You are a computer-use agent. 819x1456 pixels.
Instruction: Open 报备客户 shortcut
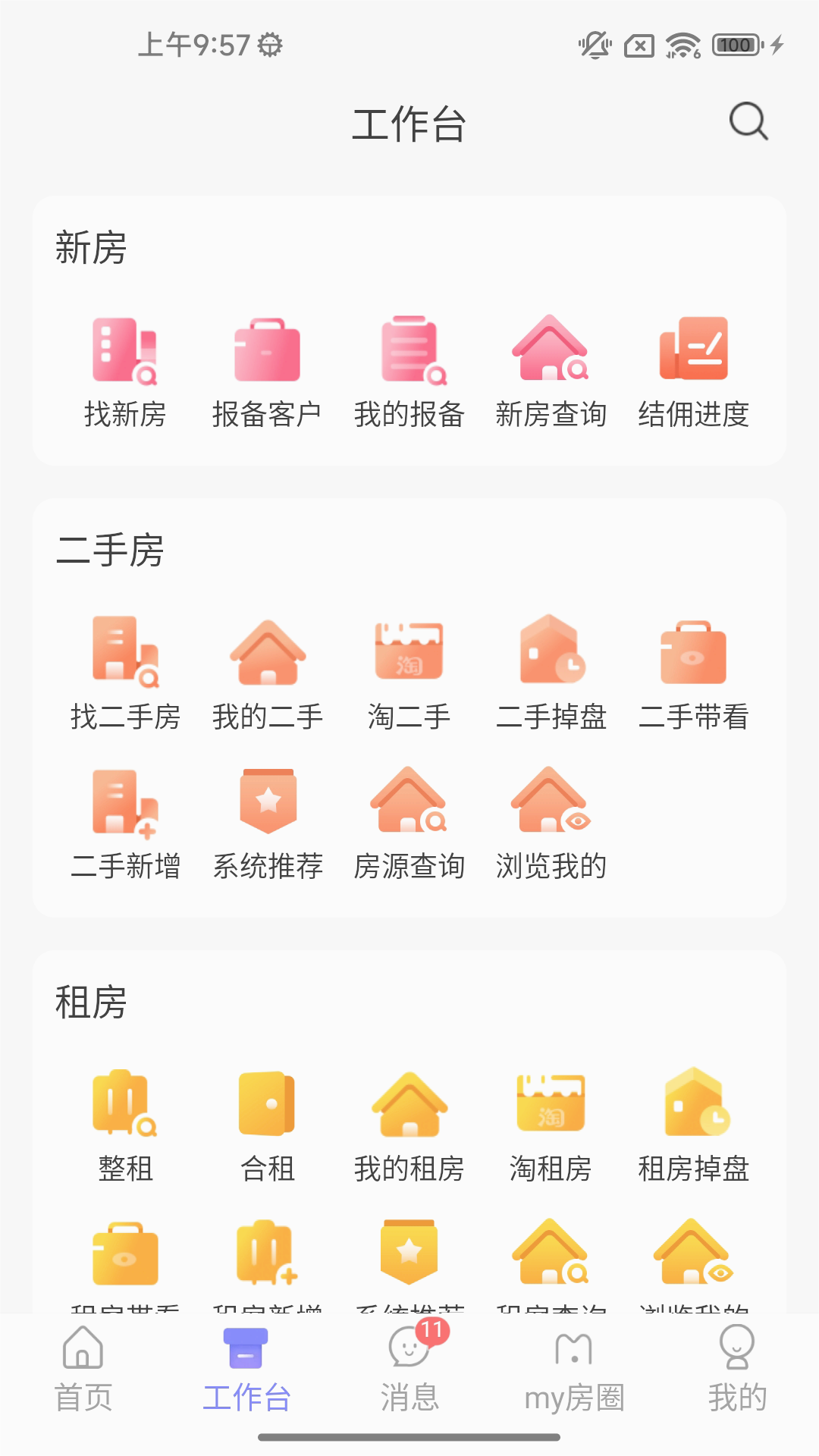267,372
